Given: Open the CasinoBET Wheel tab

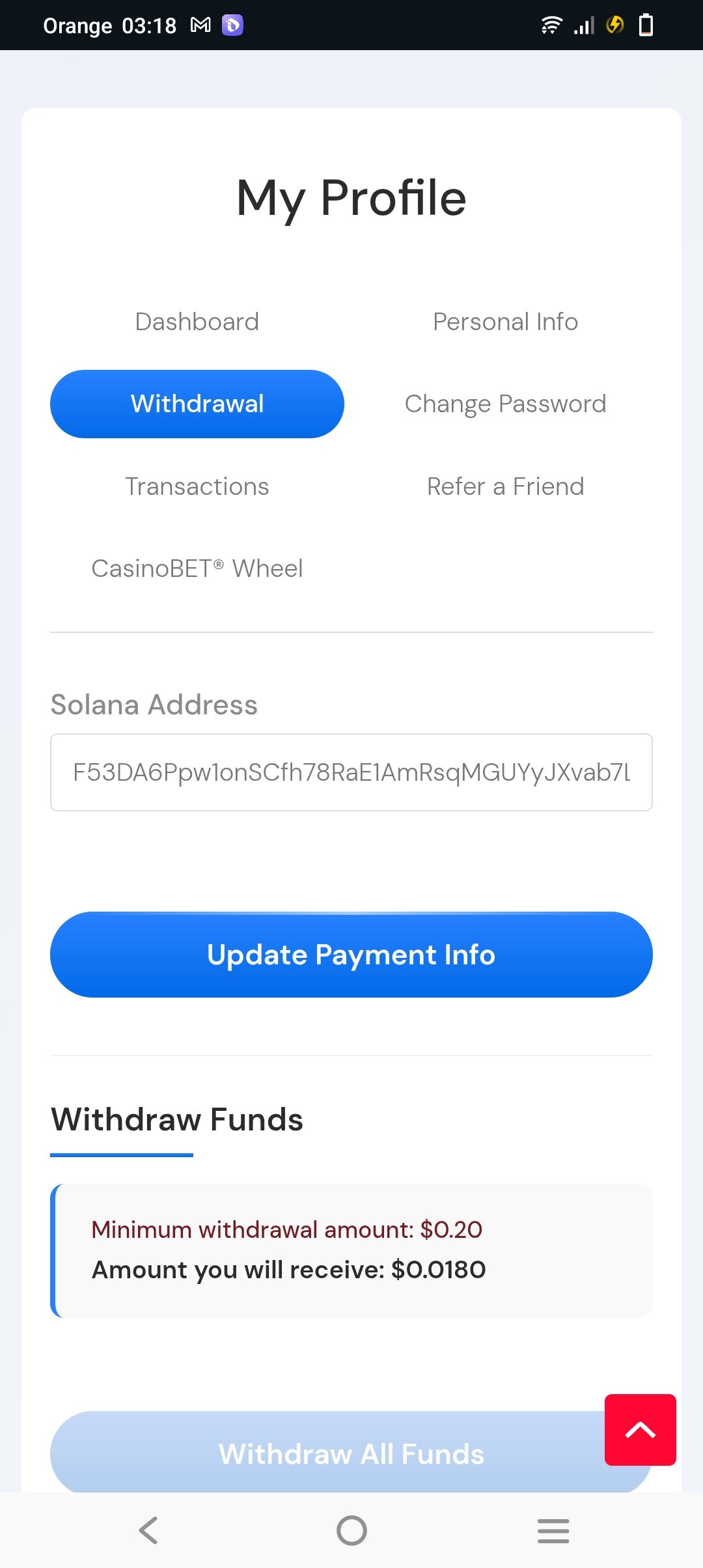Looking at the screenshot, I should pyautogui.click(x=197, y=568).
